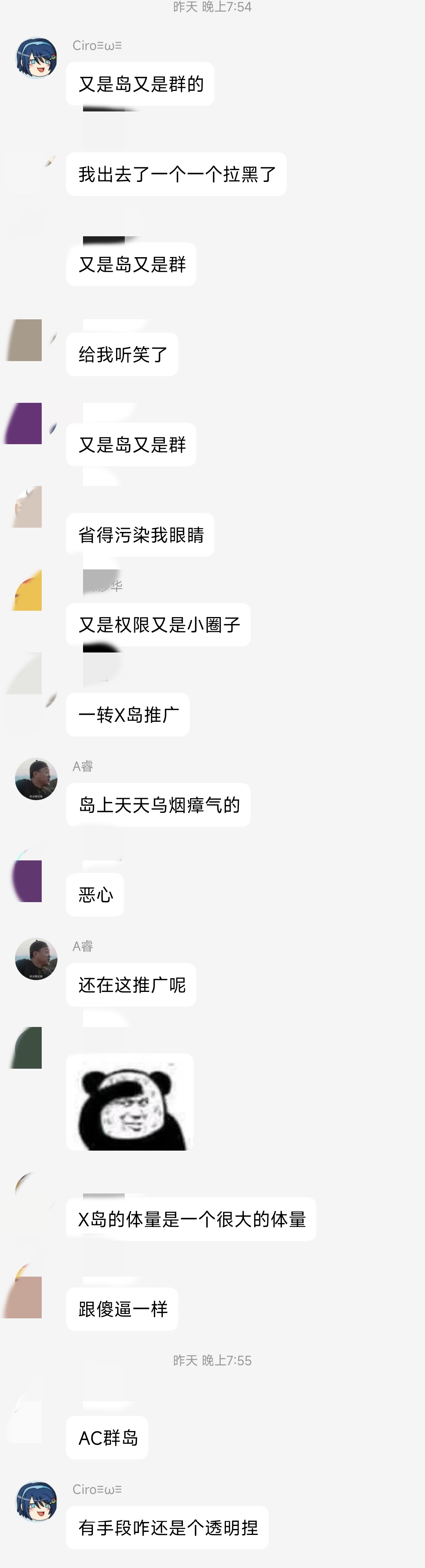Open the panda meme sticker
Viewport: 425px width, 1568px height.
tap(129, 1101)
